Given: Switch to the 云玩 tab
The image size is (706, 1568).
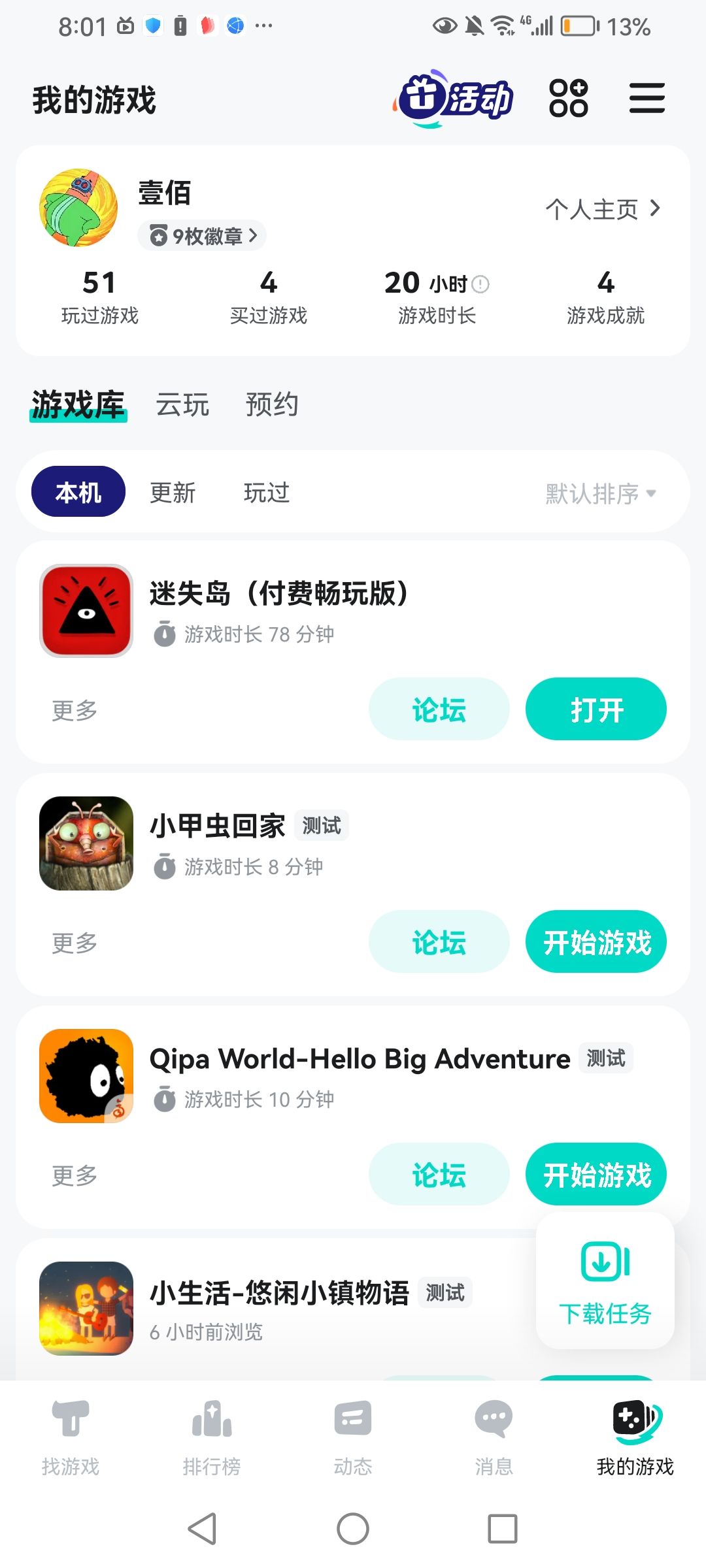Looking at the screenshot, I should tap(182, 404).
